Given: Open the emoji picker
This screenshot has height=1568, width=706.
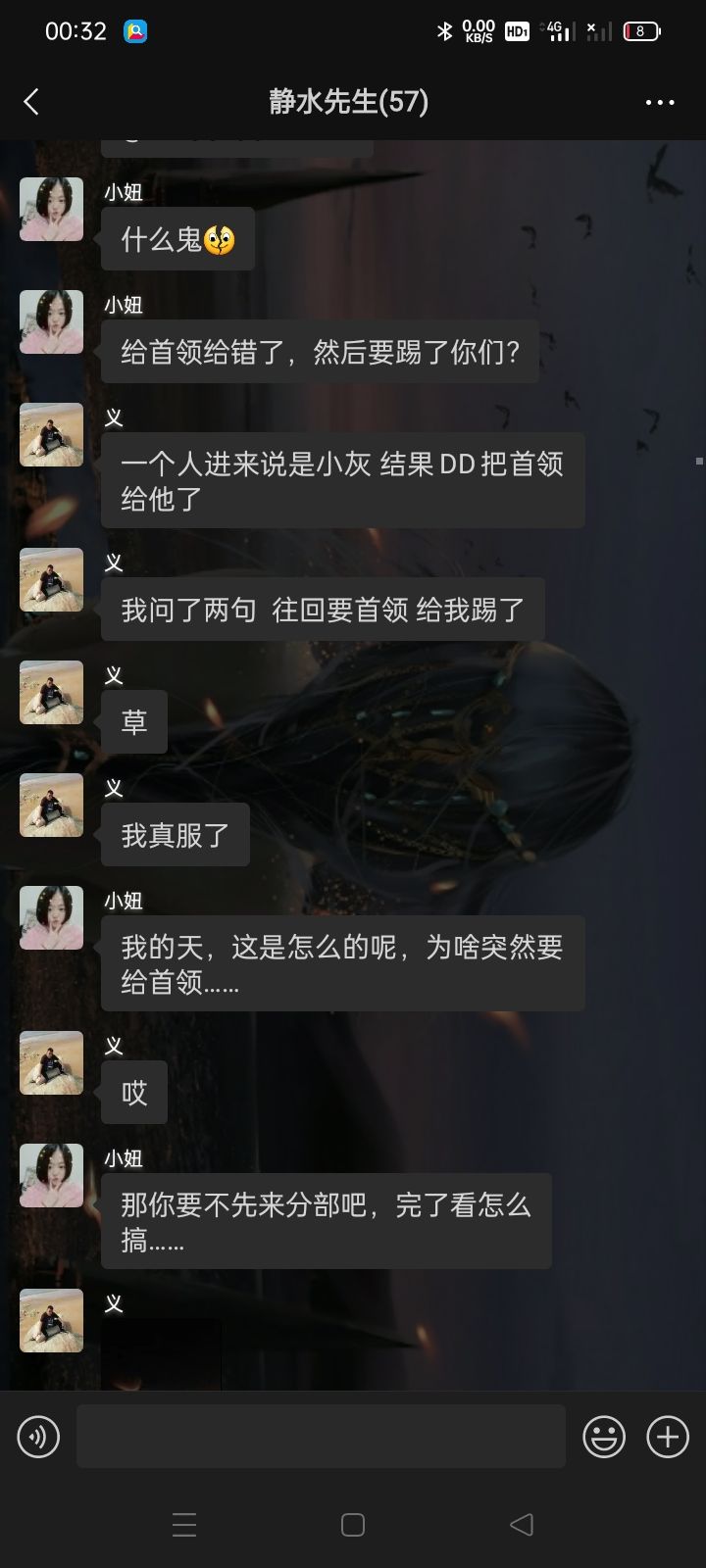Looking at the screenshot, I should (x=604, y=1437).
